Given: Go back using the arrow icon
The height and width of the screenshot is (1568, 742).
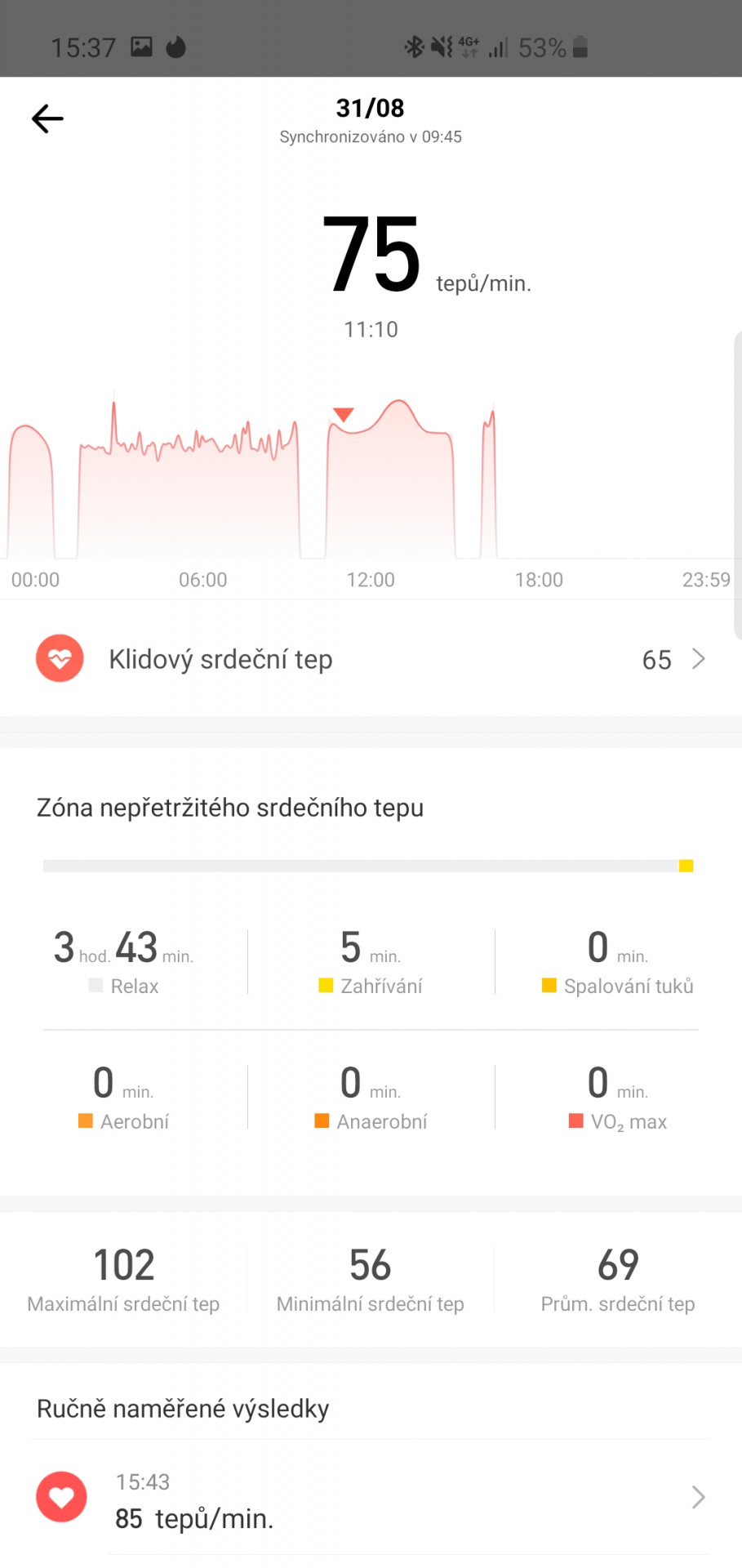Looking at the screenshot, I should click(x=47, y=119).
